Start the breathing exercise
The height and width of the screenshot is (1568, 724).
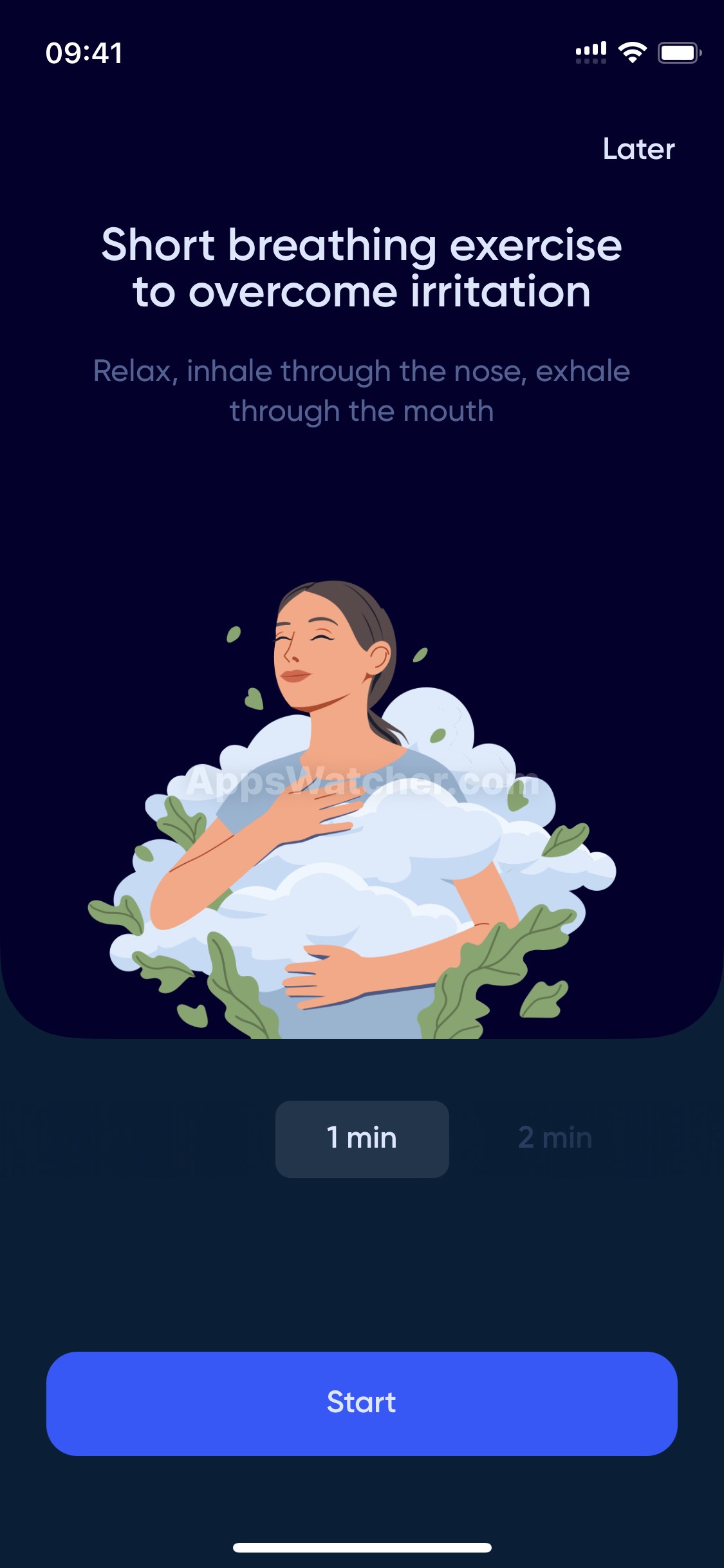coord(362,1403)
